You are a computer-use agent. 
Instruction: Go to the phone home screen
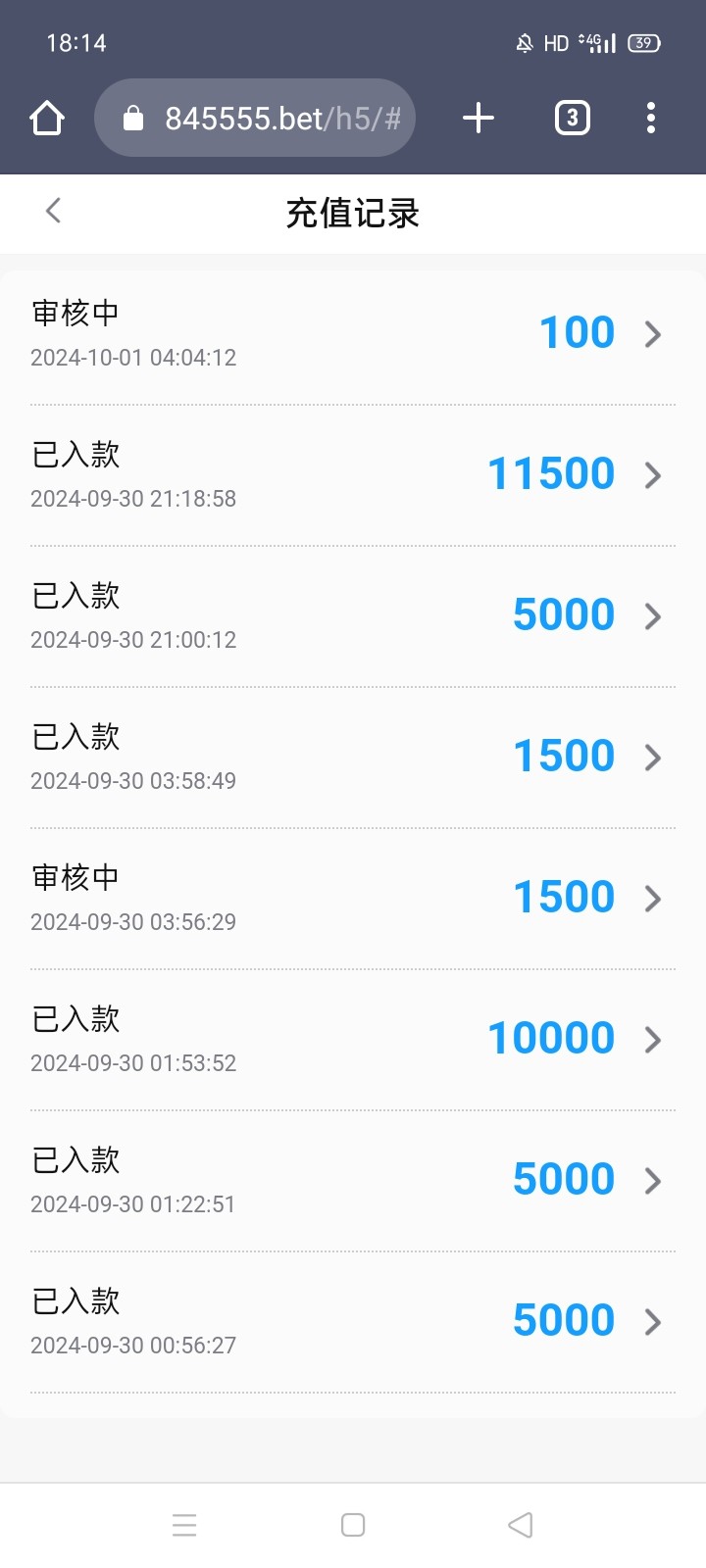click(353, 1525)
